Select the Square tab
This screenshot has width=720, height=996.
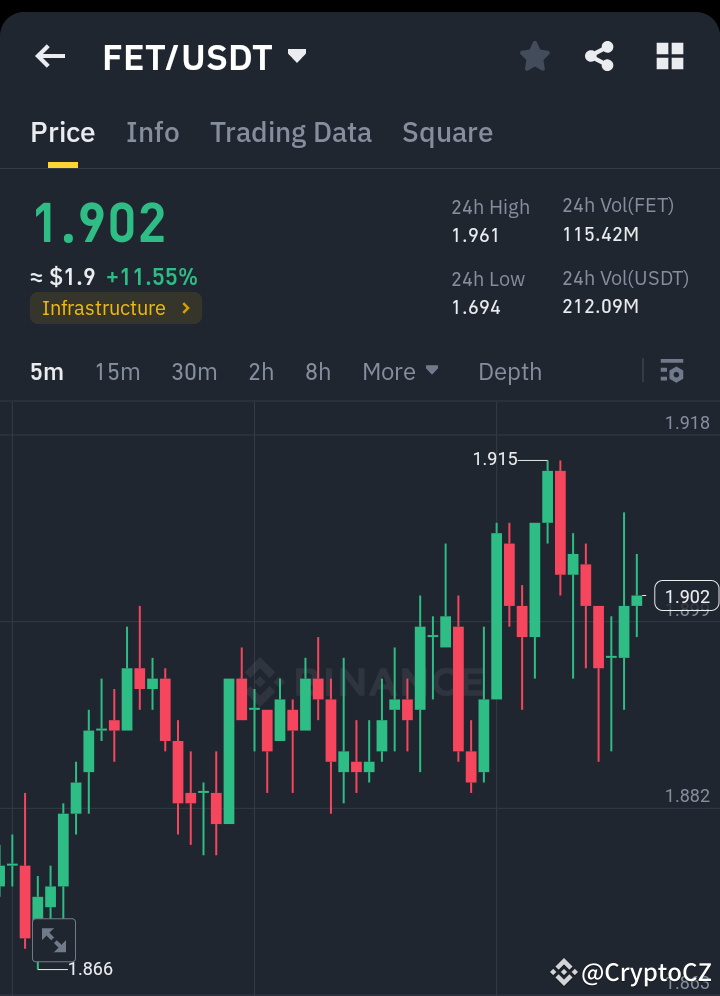tap(447, 132)
